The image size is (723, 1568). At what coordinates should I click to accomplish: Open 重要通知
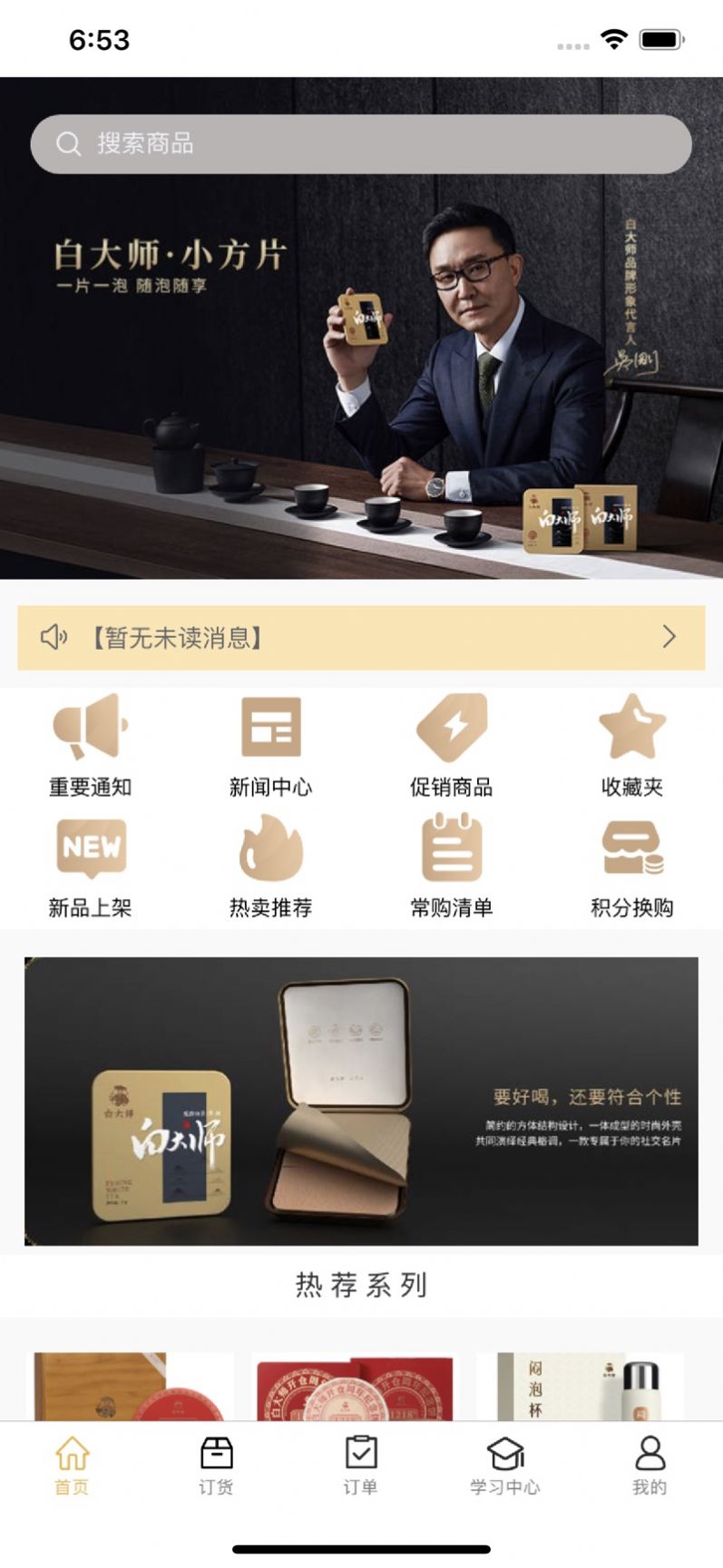click(90, 746)
